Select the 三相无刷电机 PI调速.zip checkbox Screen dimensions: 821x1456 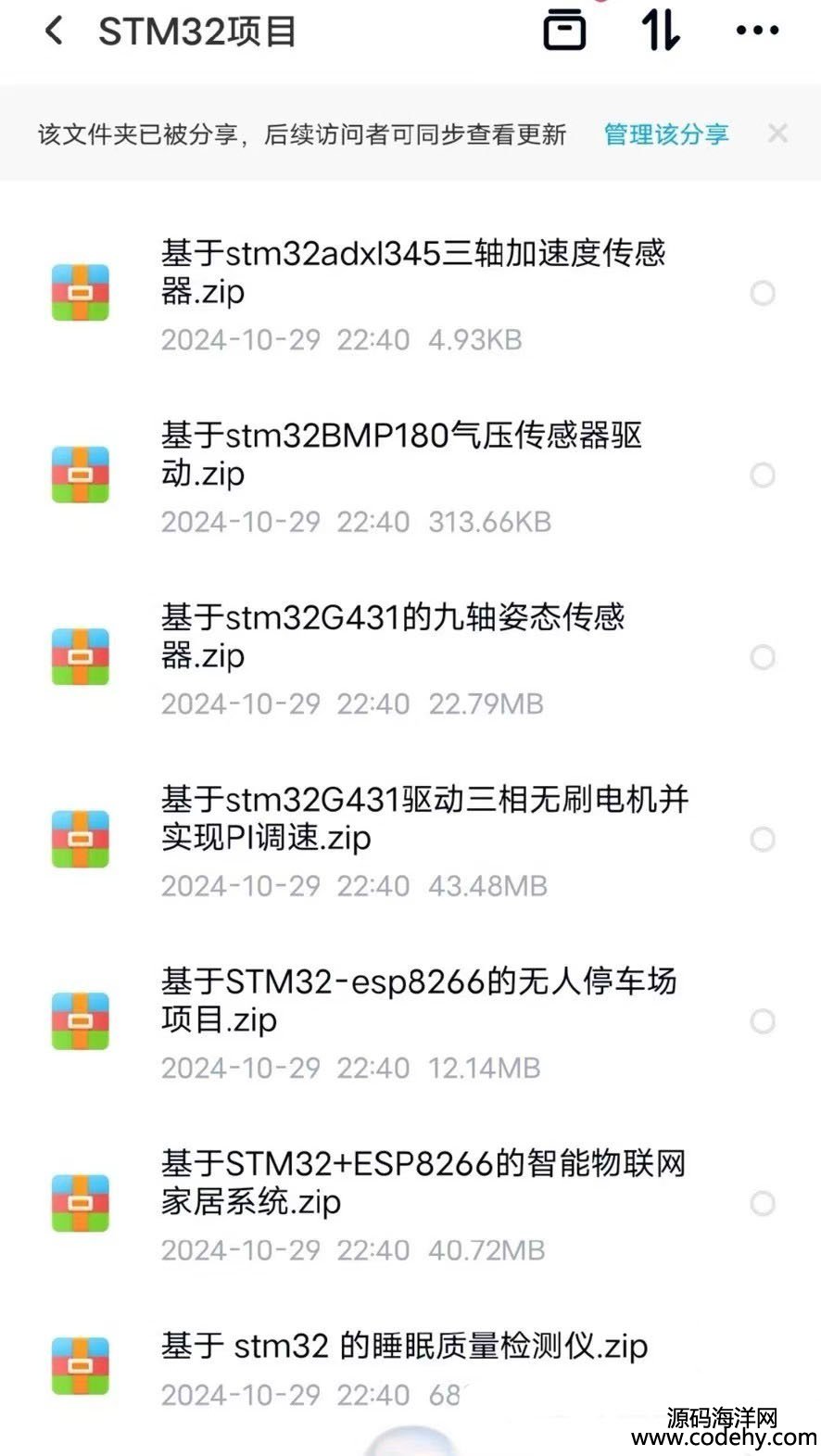pyautogui.click(x=762, y=840)
